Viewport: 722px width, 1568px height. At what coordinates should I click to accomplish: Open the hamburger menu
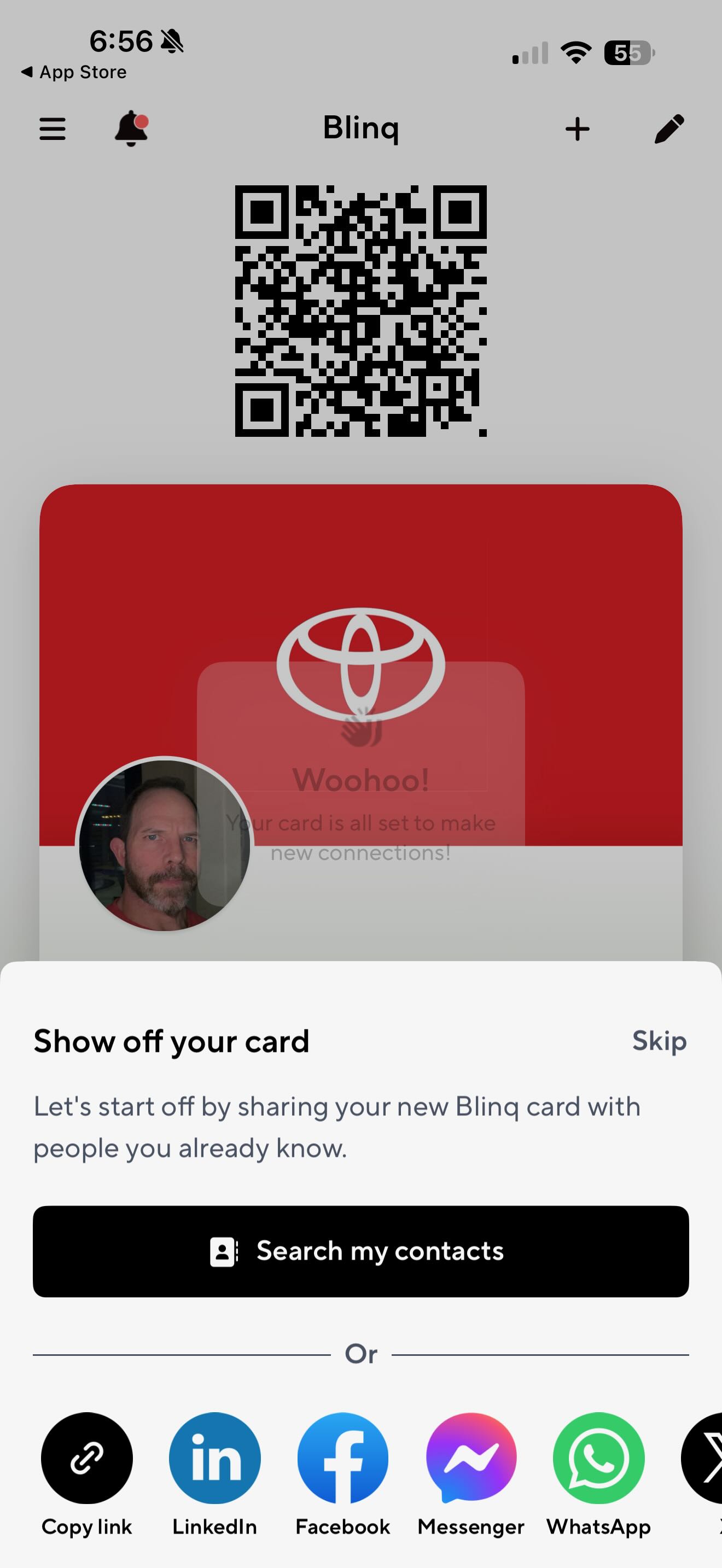(x=53, y=129)
